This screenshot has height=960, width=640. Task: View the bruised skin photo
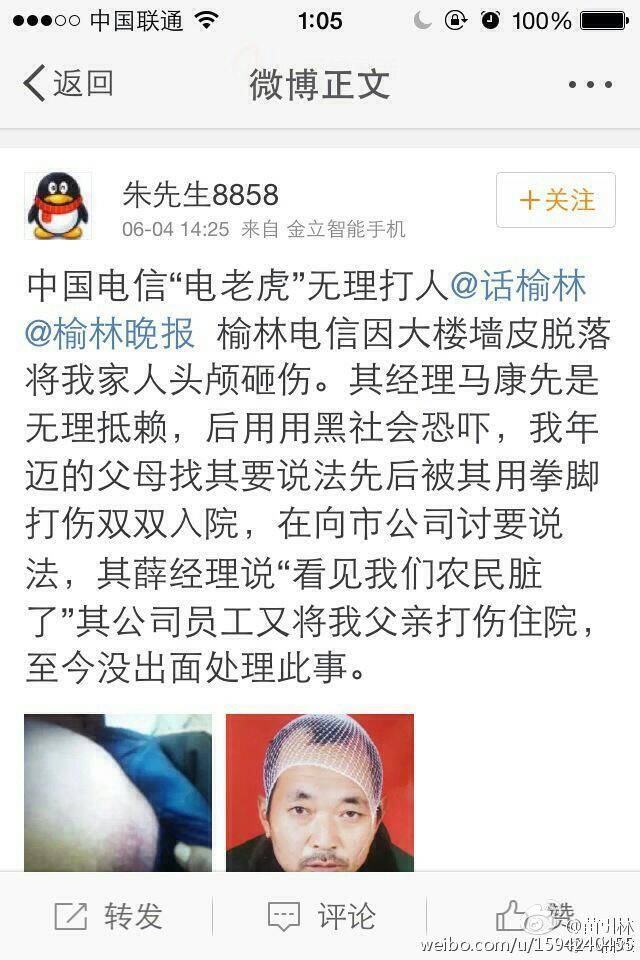[x=118, y=791]
